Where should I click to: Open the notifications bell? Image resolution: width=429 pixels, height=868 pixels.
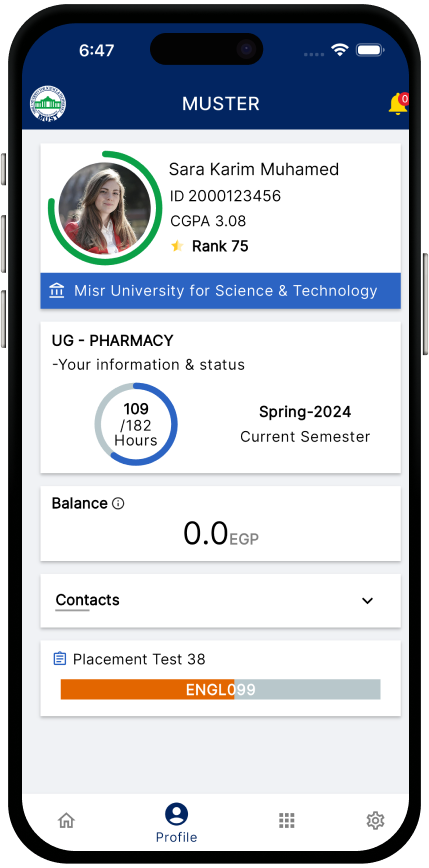pos(397,104)
